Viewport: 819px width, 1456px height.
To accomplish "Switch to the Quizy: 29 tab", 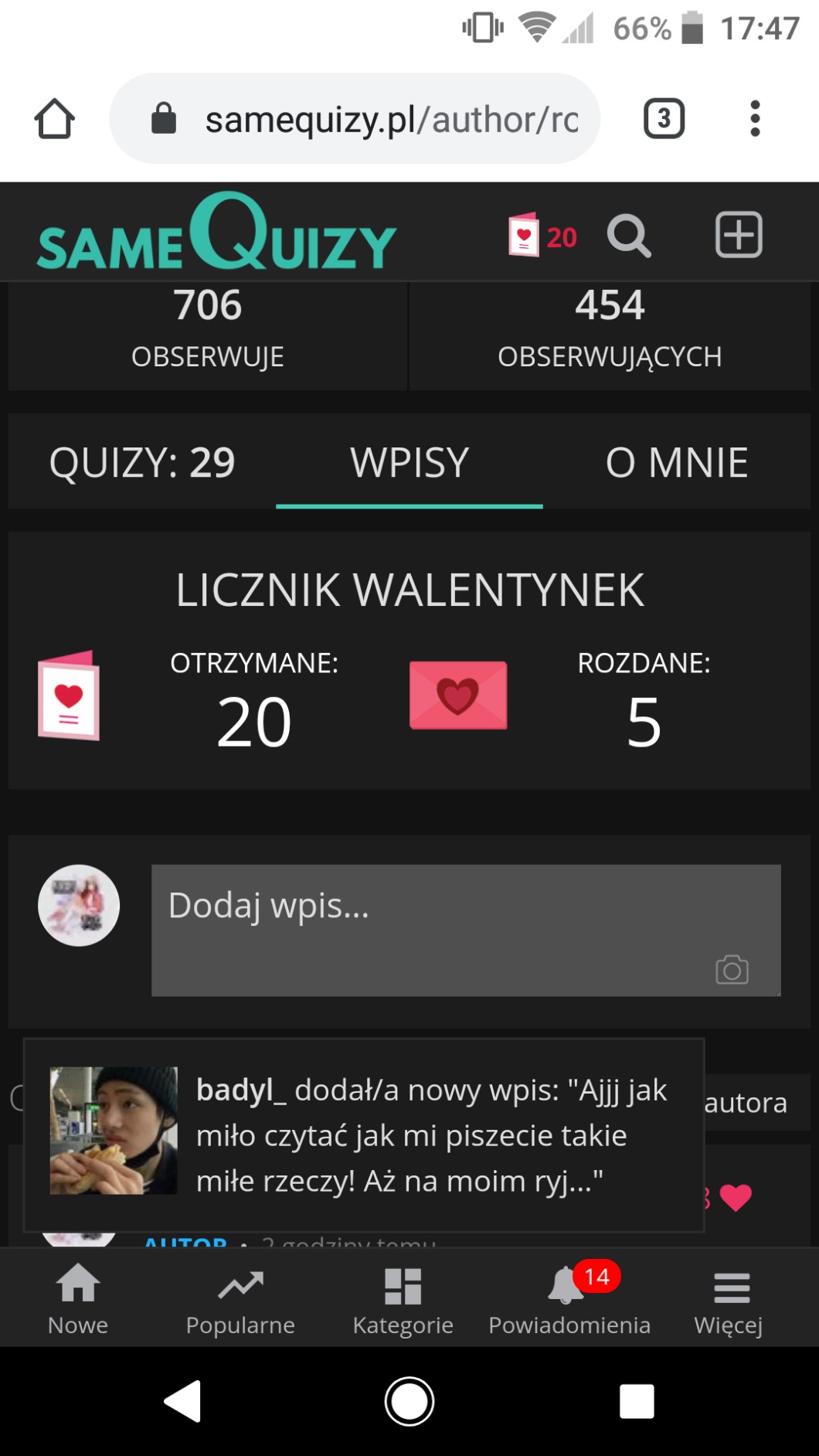I will [142, 462].
